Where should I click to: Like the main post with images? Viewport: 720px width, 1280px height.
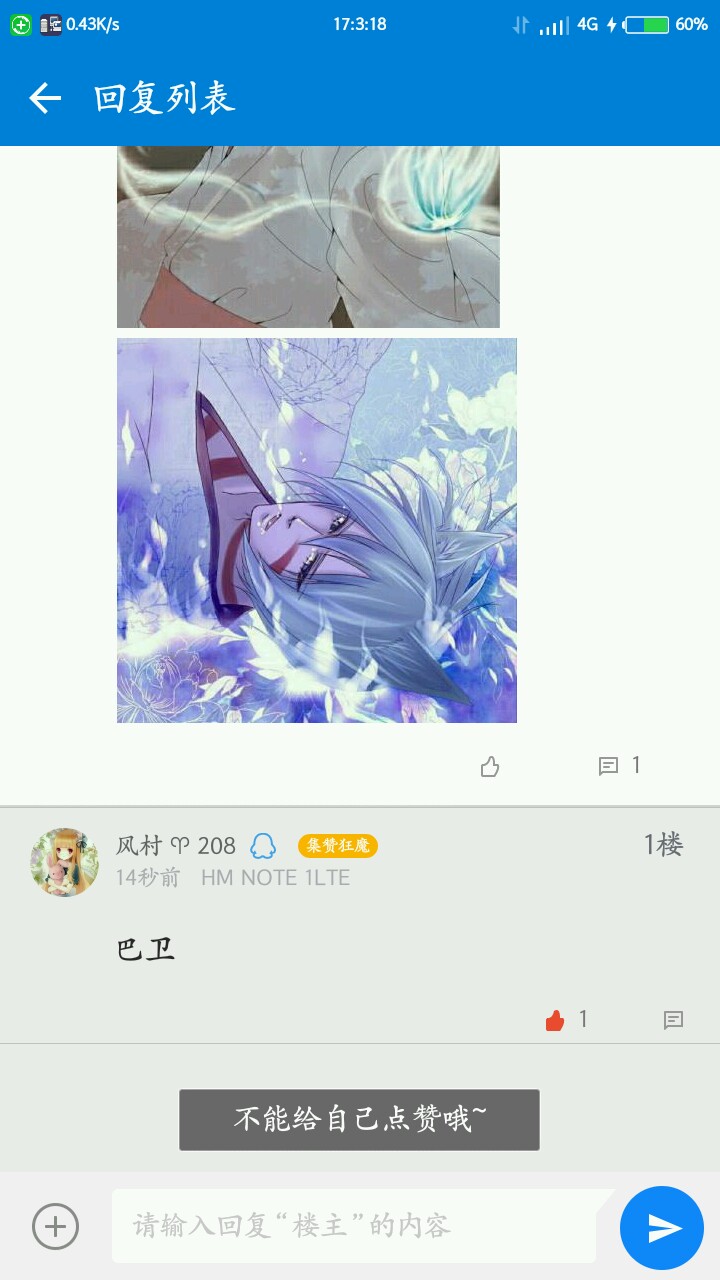coord(490,767)
